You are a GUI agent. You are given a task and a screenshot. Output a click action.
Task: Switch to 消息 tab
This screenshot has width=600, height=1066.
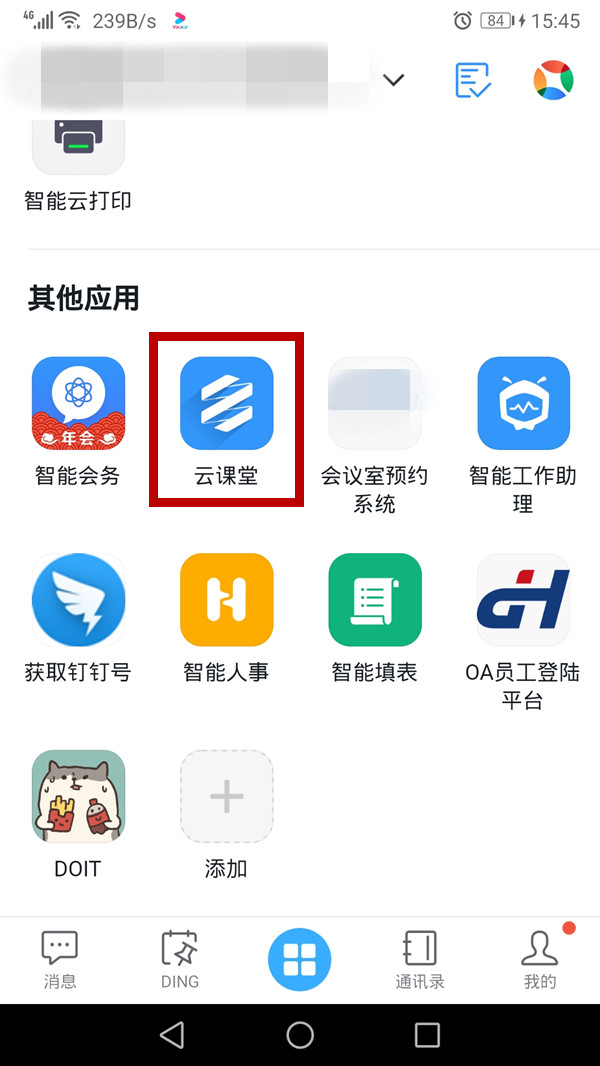point(60,959)
